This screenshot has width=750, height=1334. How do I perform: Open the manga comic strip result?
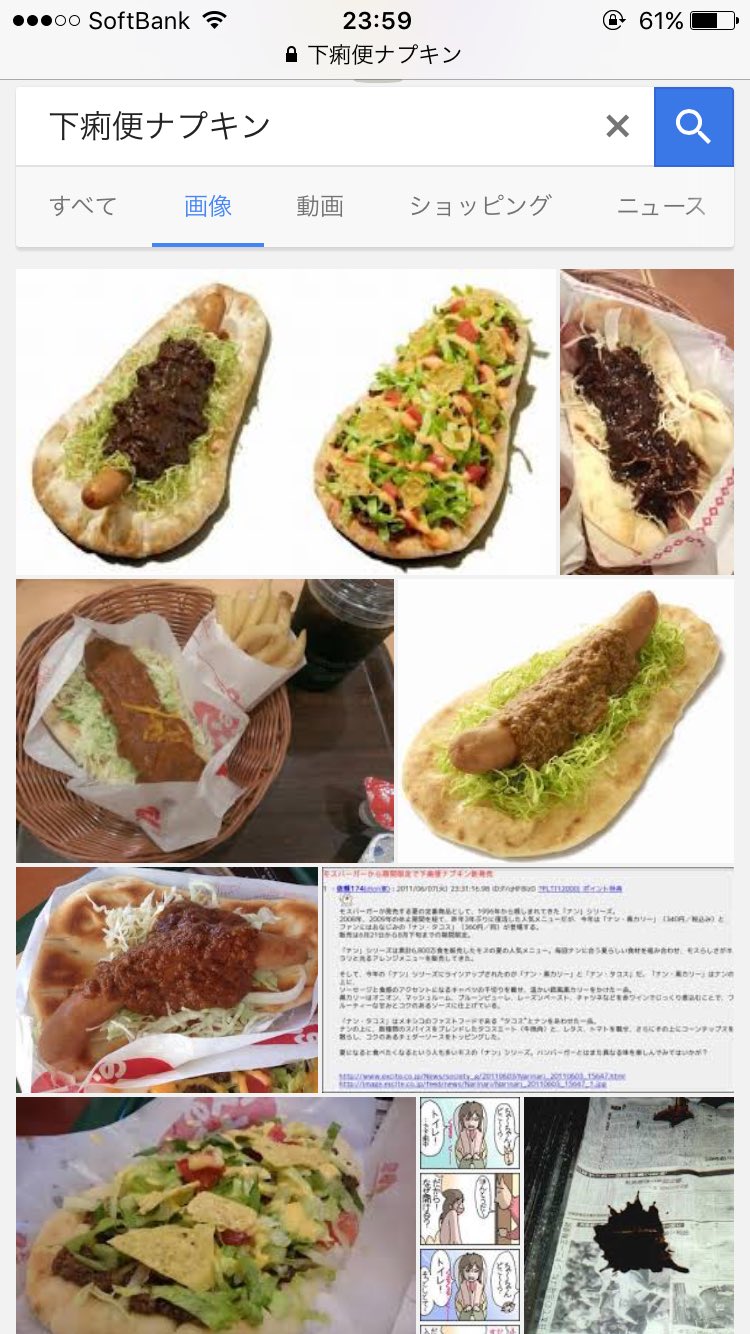pos(468,1214)
